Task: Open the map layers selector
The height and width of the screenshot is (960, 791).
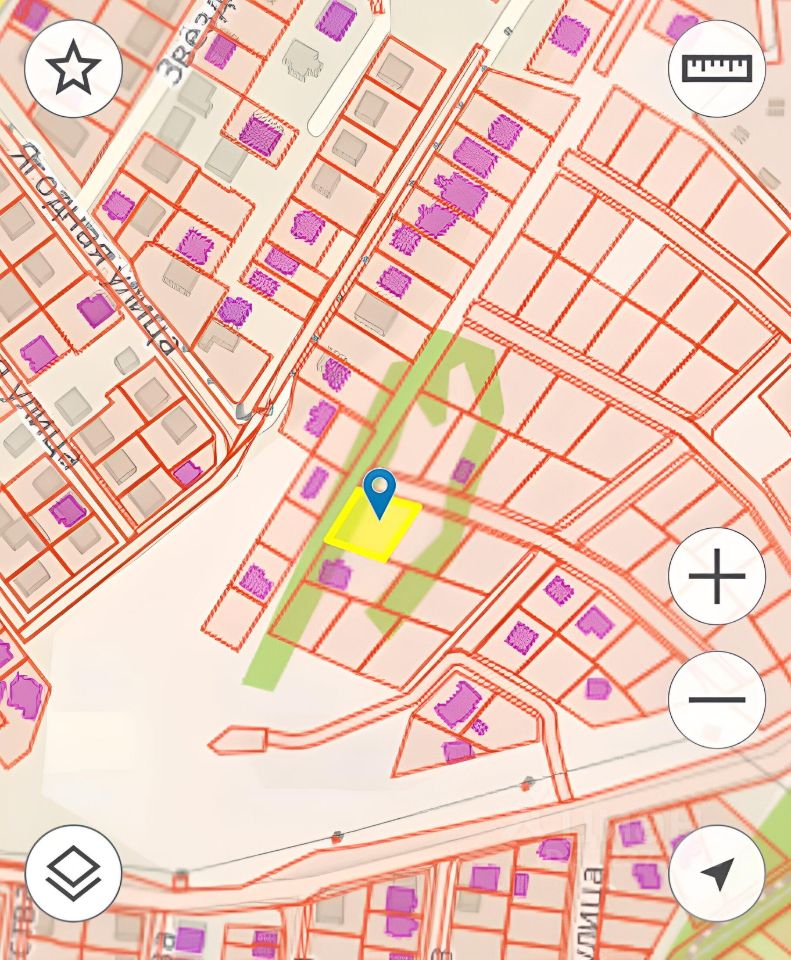Action: click(73, 873)
